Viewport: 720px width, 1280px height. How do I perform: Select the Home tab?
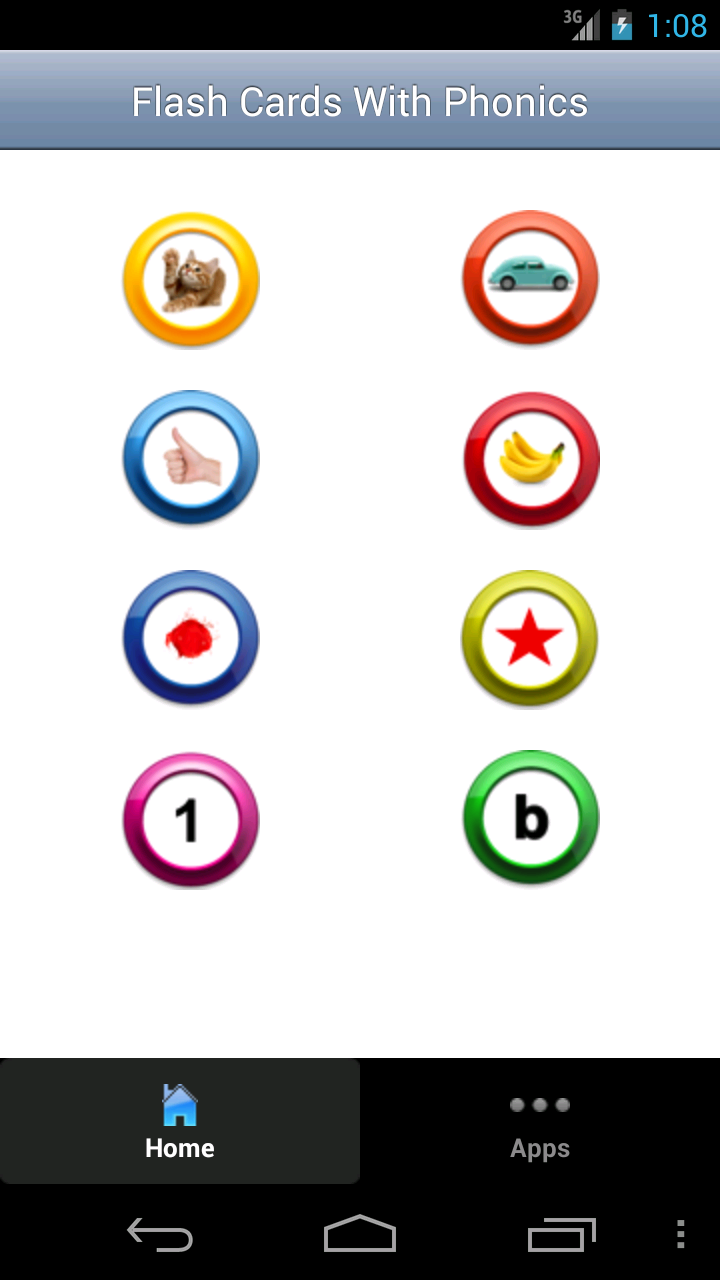(180, 1121)
